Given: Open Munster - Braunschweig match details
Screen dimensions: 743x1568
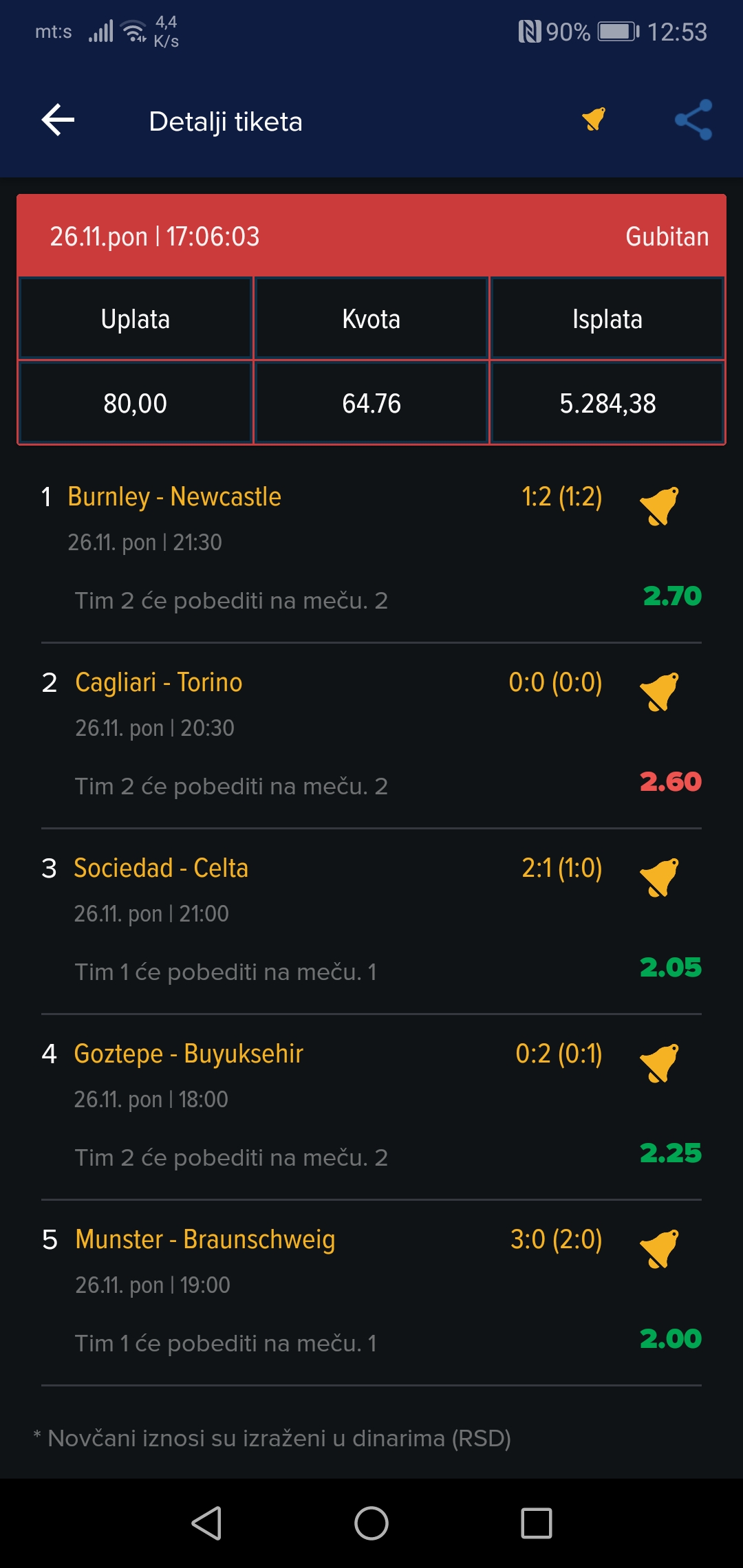Looking at the screenshot, I should [205, 1239].
